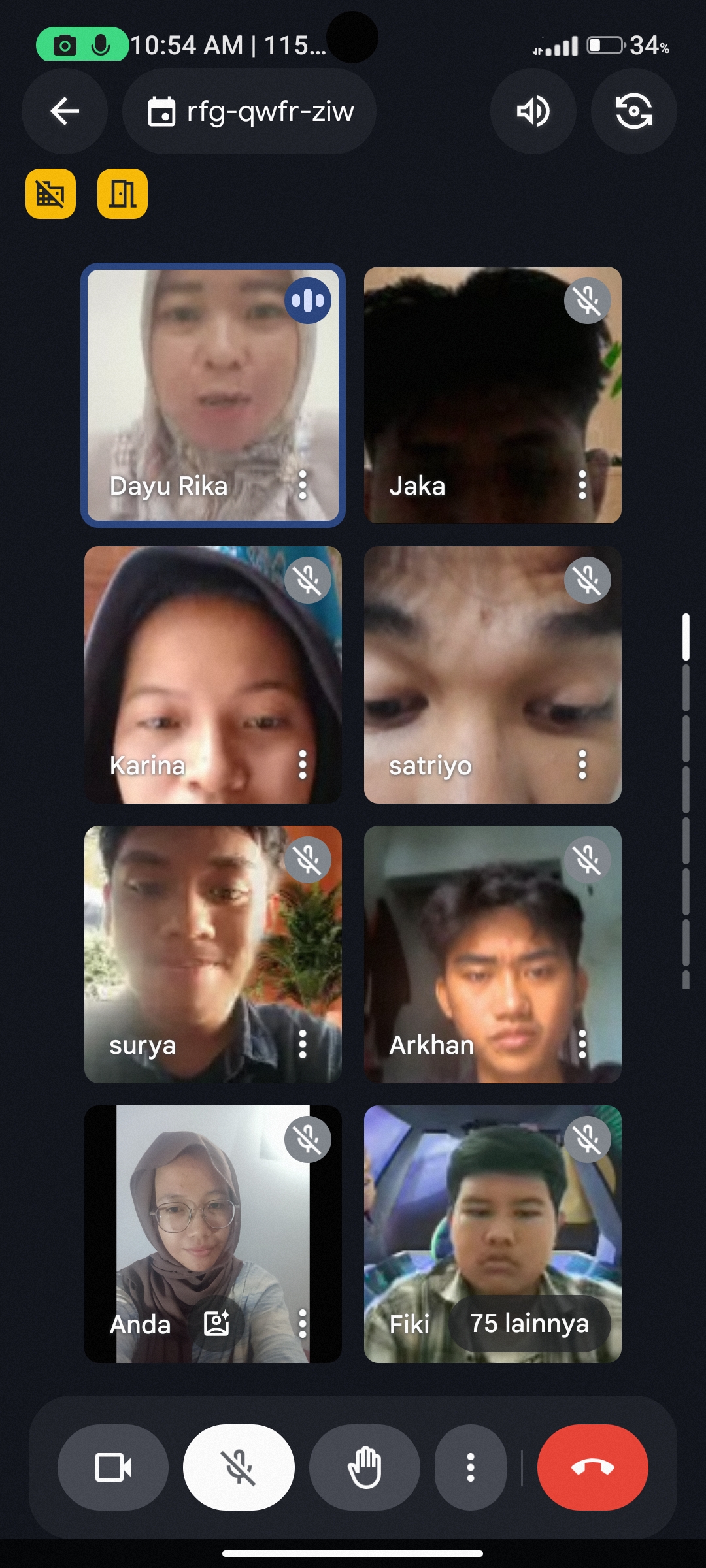This screenshot has height=1568, width=706.
Task: View the 75 lainnya participants
Action: pos(529,1324)
